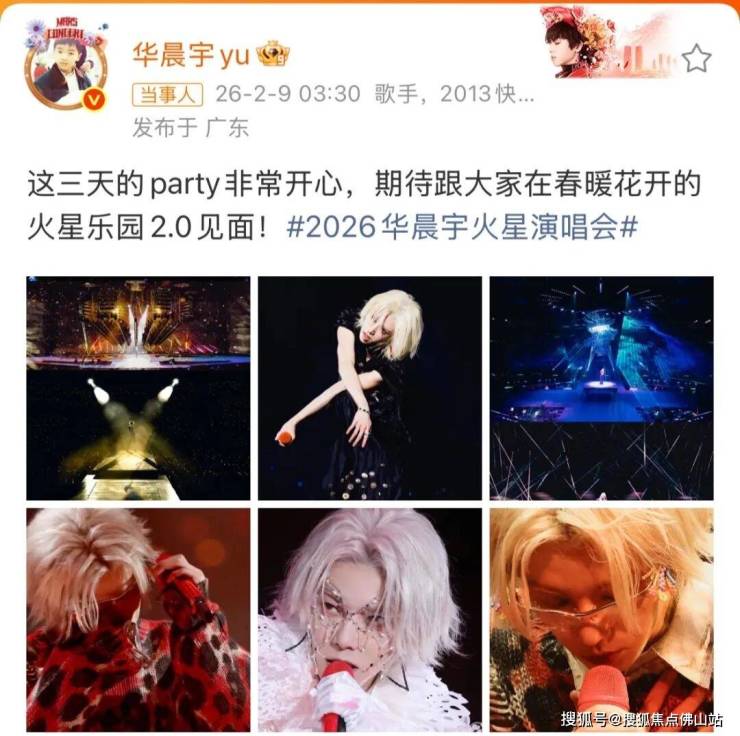740x736 pixels.
Task: Open the close-up photo with pink microphone
Action: pyautogui.click(x=601, y=619)
